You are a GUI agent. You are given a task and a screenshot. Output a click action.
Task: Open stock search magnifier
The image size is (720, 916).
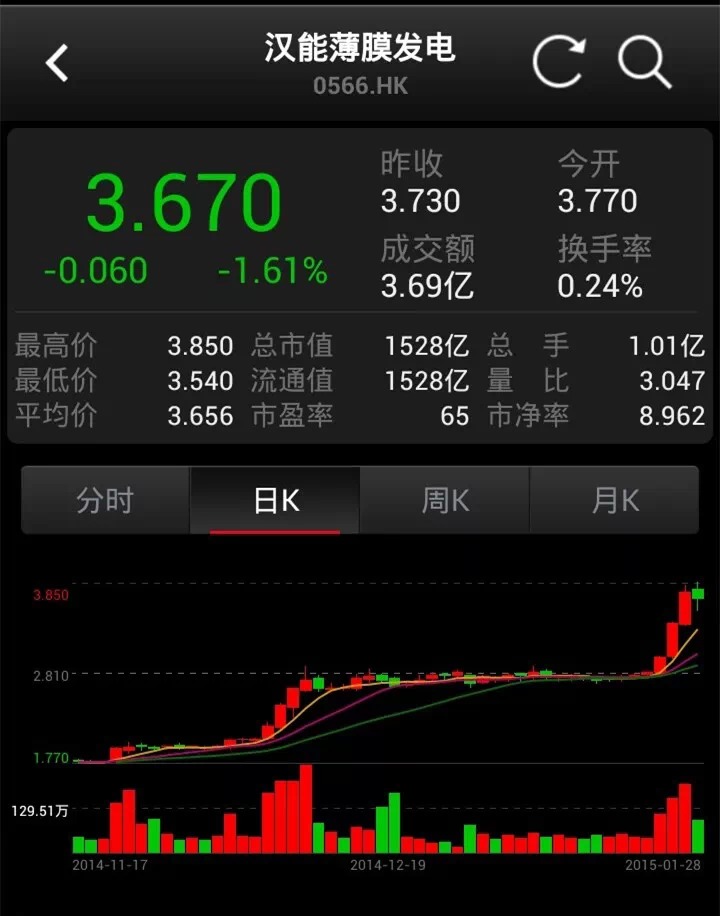coord(644,63)
